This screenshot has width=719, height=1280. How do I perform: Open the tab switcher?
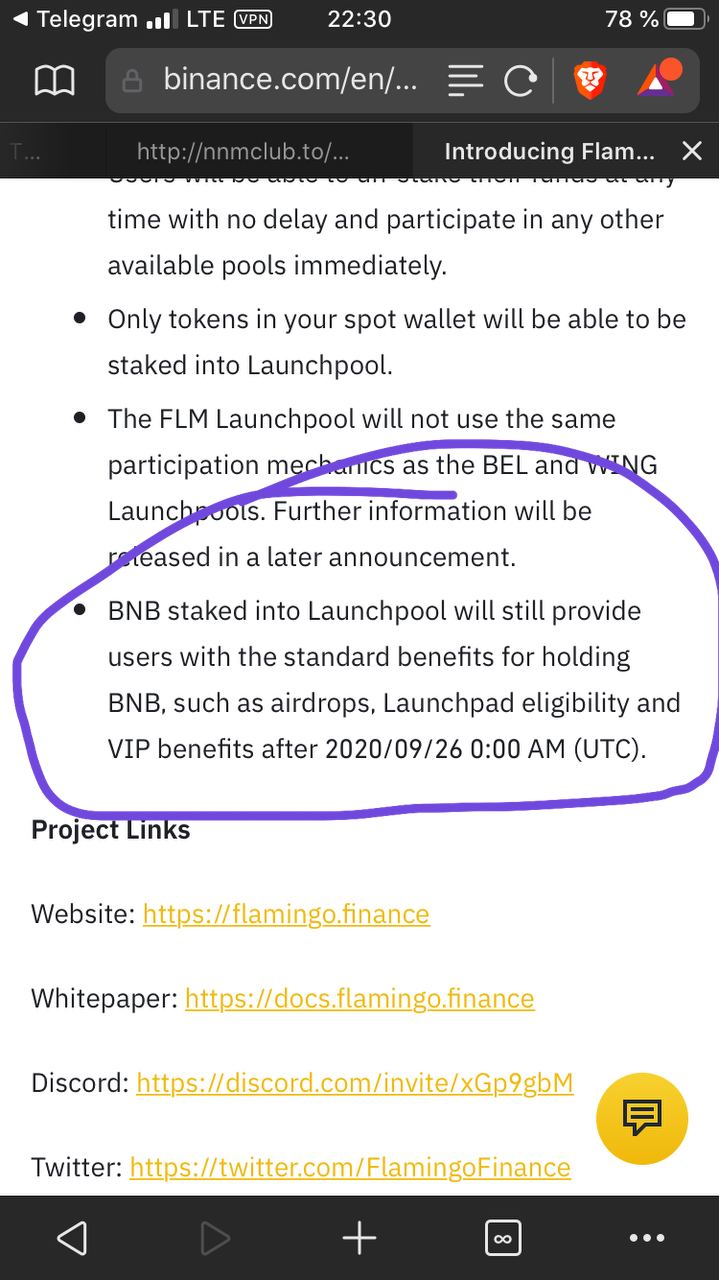click(502, 1238)
